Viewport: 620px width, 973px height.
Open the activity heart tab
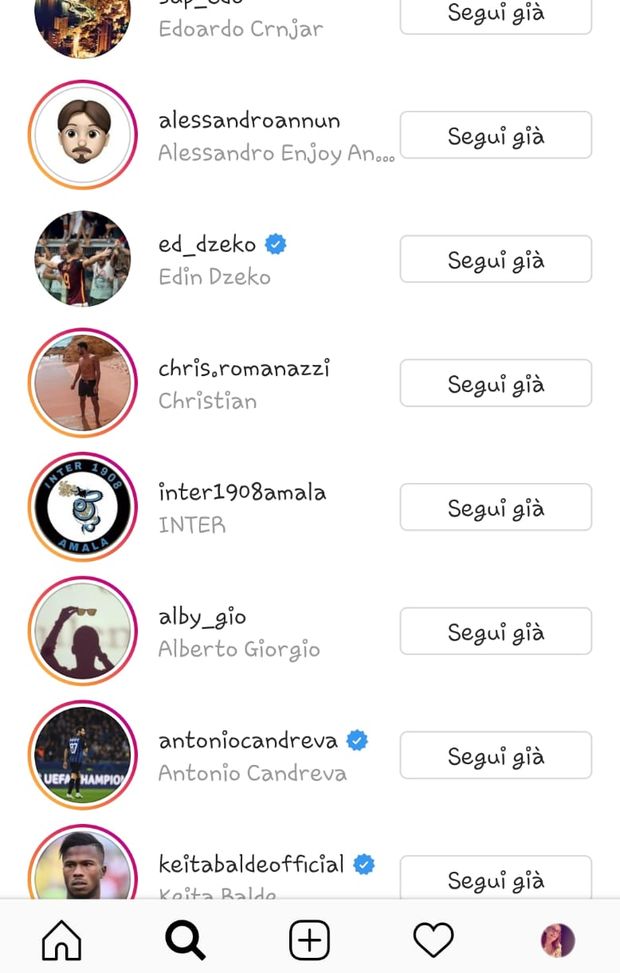[x=433, y=940]
